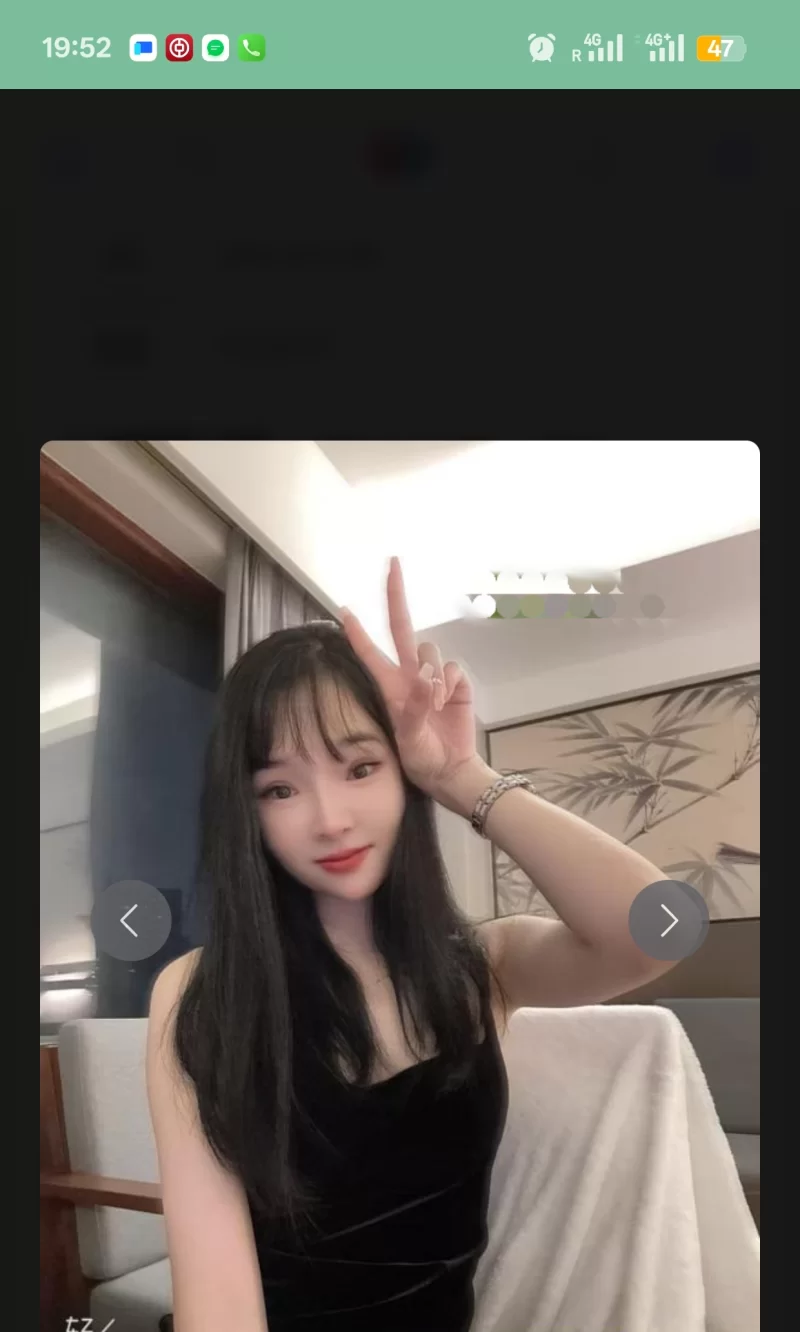The height and width of the screenshot is (1332, 800).
Task: Go to the previous photo
Action: pyautogui.click(x=130, y=921)
